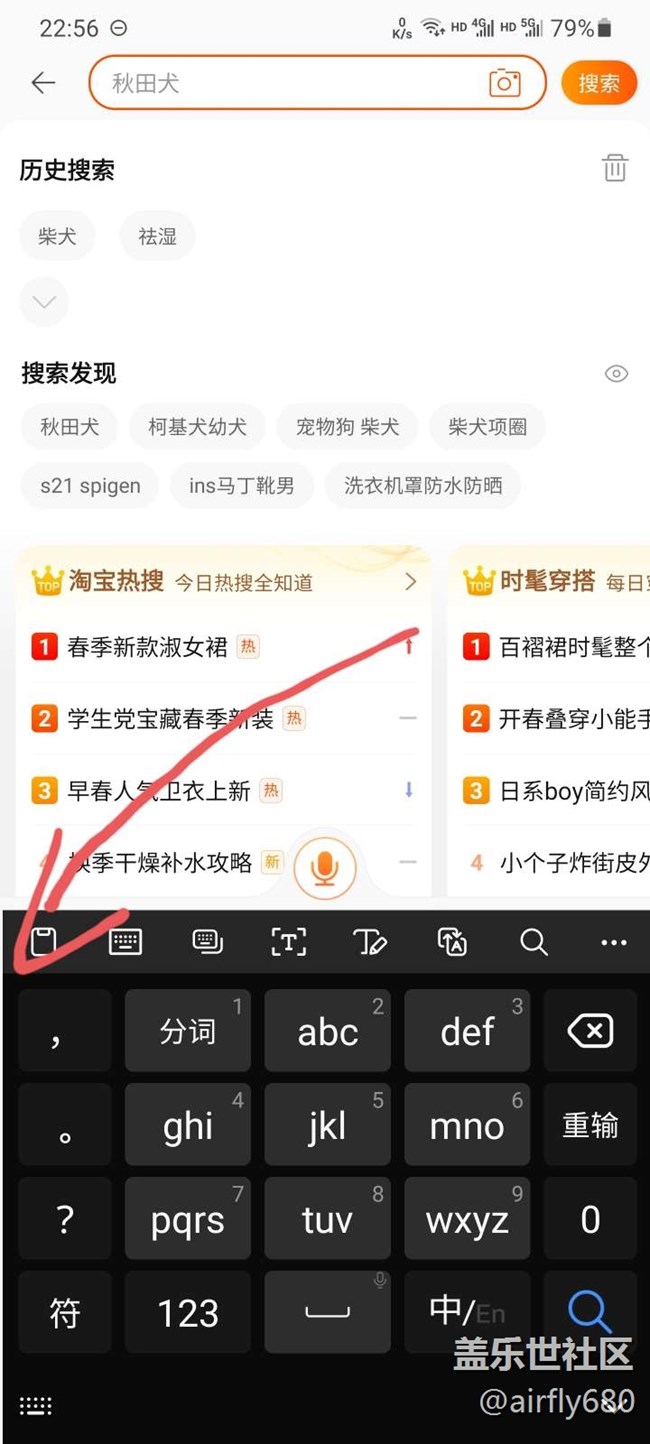Delete search history with trash icon
Viewport: 650px width, 1444px height.
pyautogui.click(x=615, y=168)
